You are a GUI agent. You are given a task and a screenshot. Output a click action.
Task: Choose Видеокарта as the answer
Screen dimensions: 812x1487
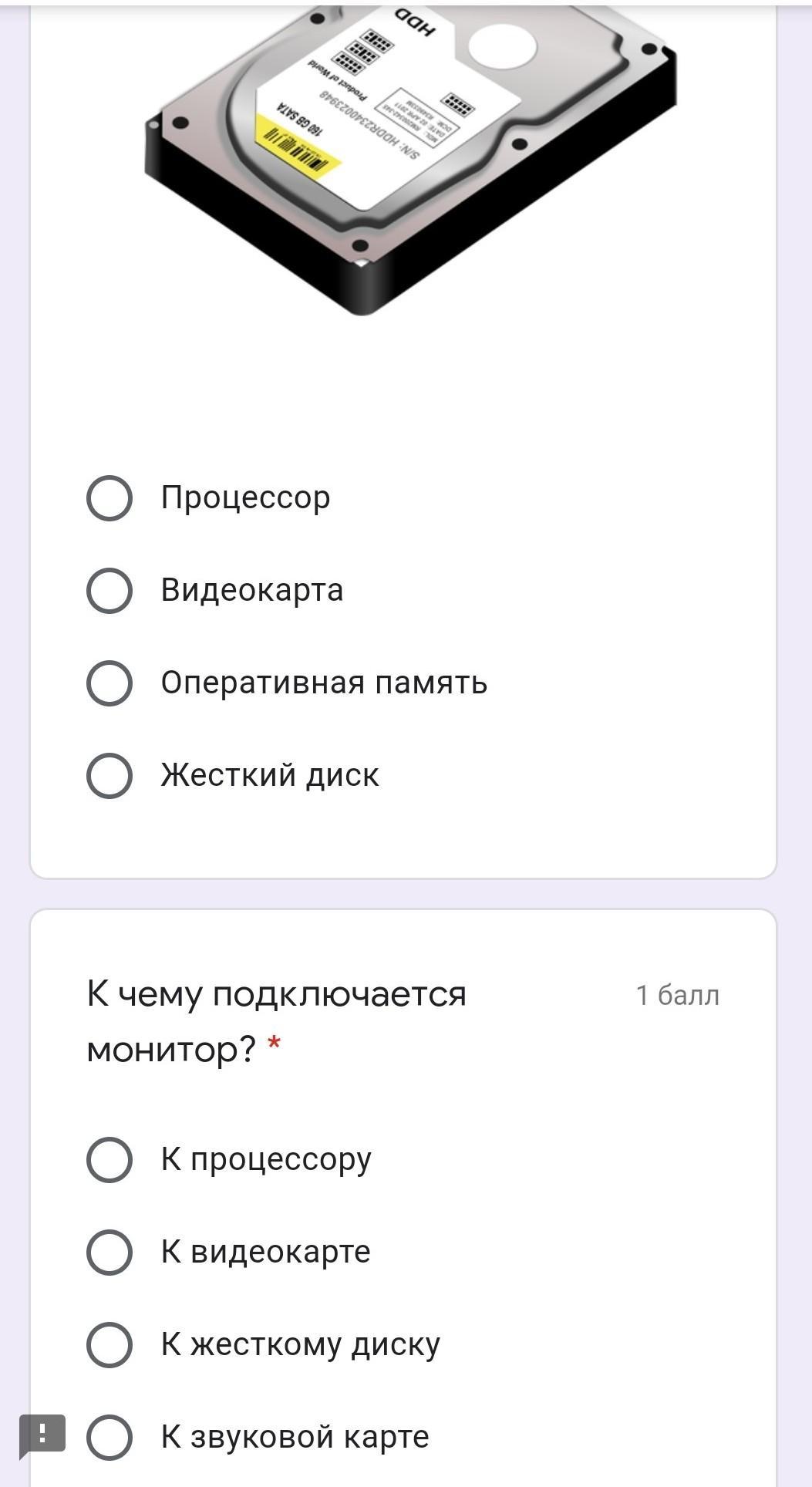(x=110, y=591)
